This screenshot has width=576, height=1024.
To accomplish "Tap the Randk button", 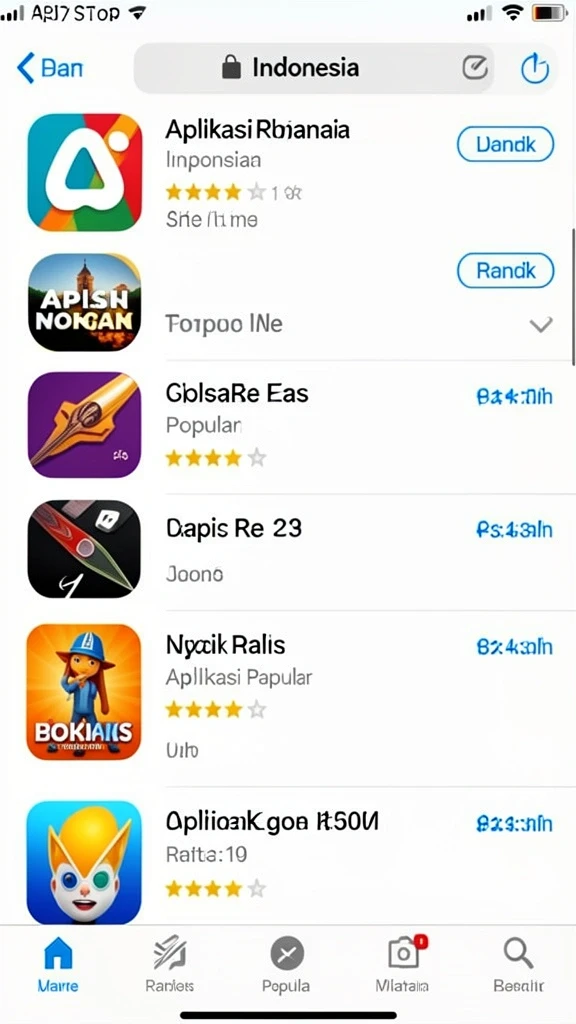I will pyautogui.click(x=505, y=270).
